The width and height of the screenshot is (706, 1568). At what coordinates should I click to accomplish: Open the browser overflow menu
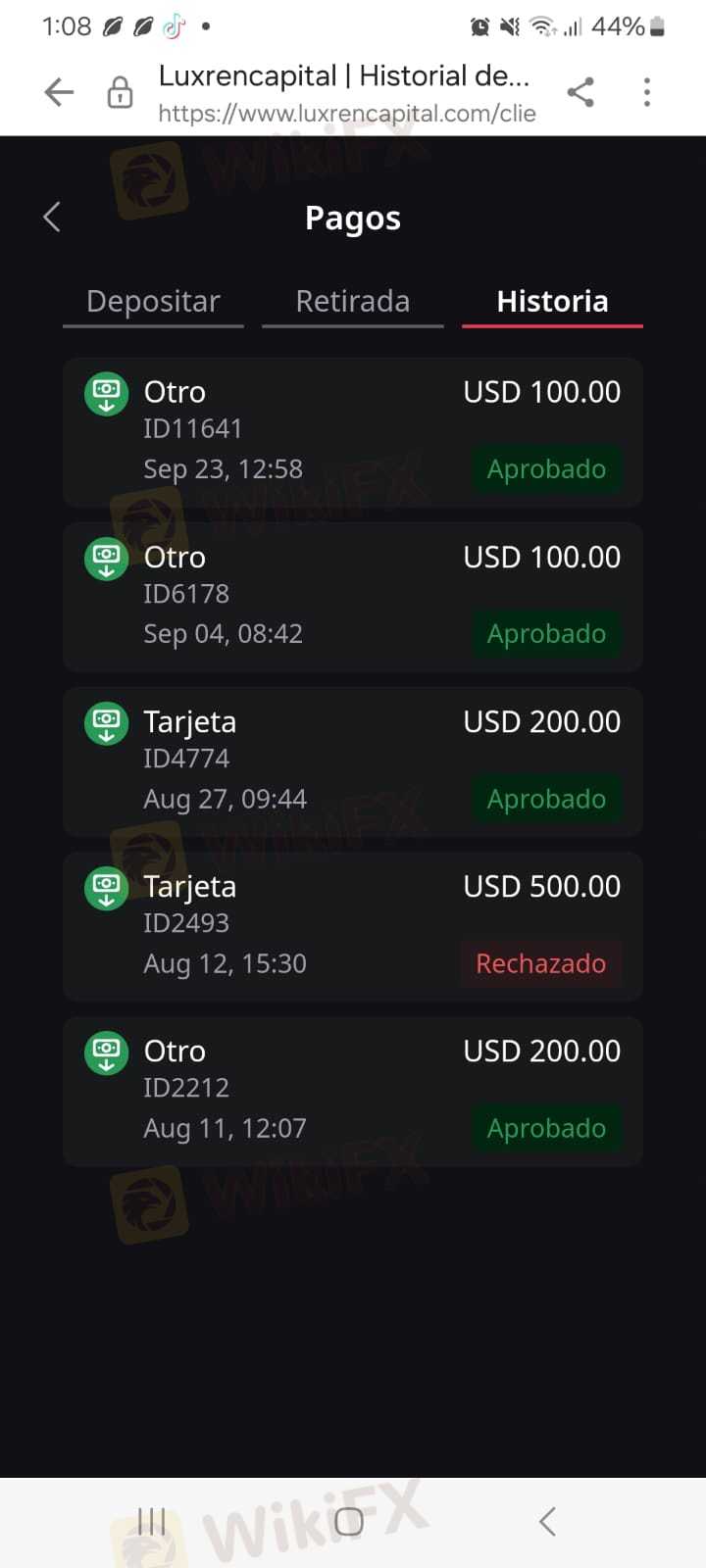tap(647, 92)
